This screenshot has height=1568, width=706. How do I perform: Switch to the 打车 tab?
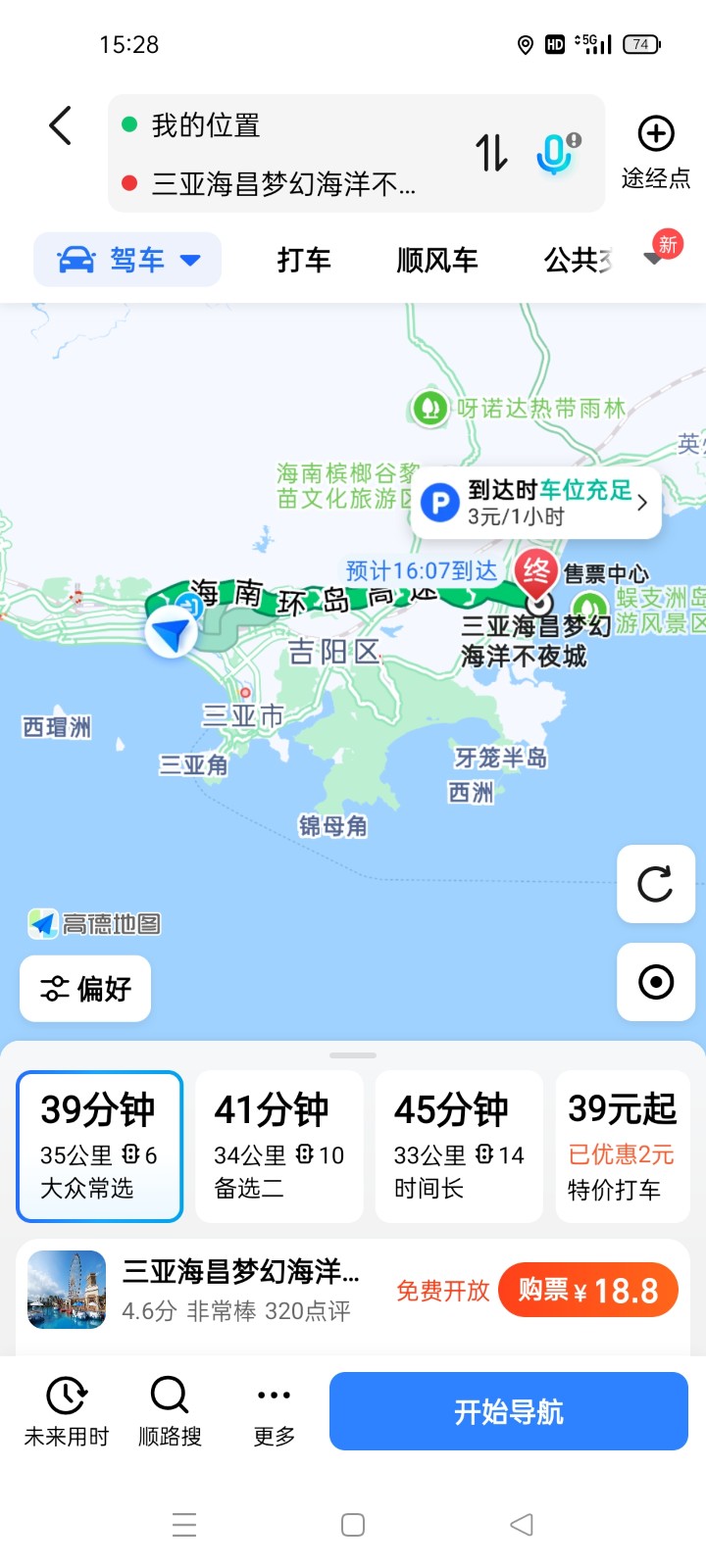[304, 260]
